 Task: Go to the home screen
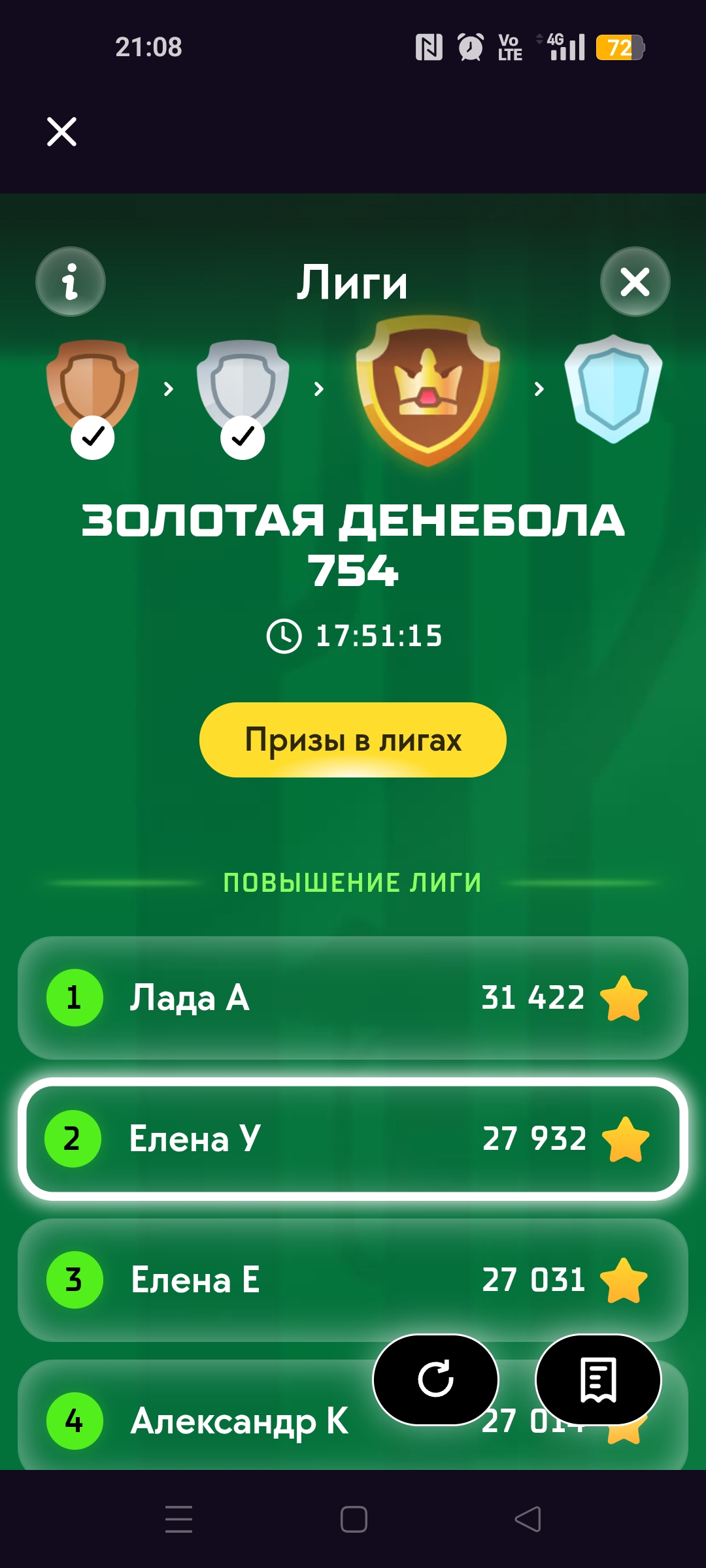click(354, 1519)
